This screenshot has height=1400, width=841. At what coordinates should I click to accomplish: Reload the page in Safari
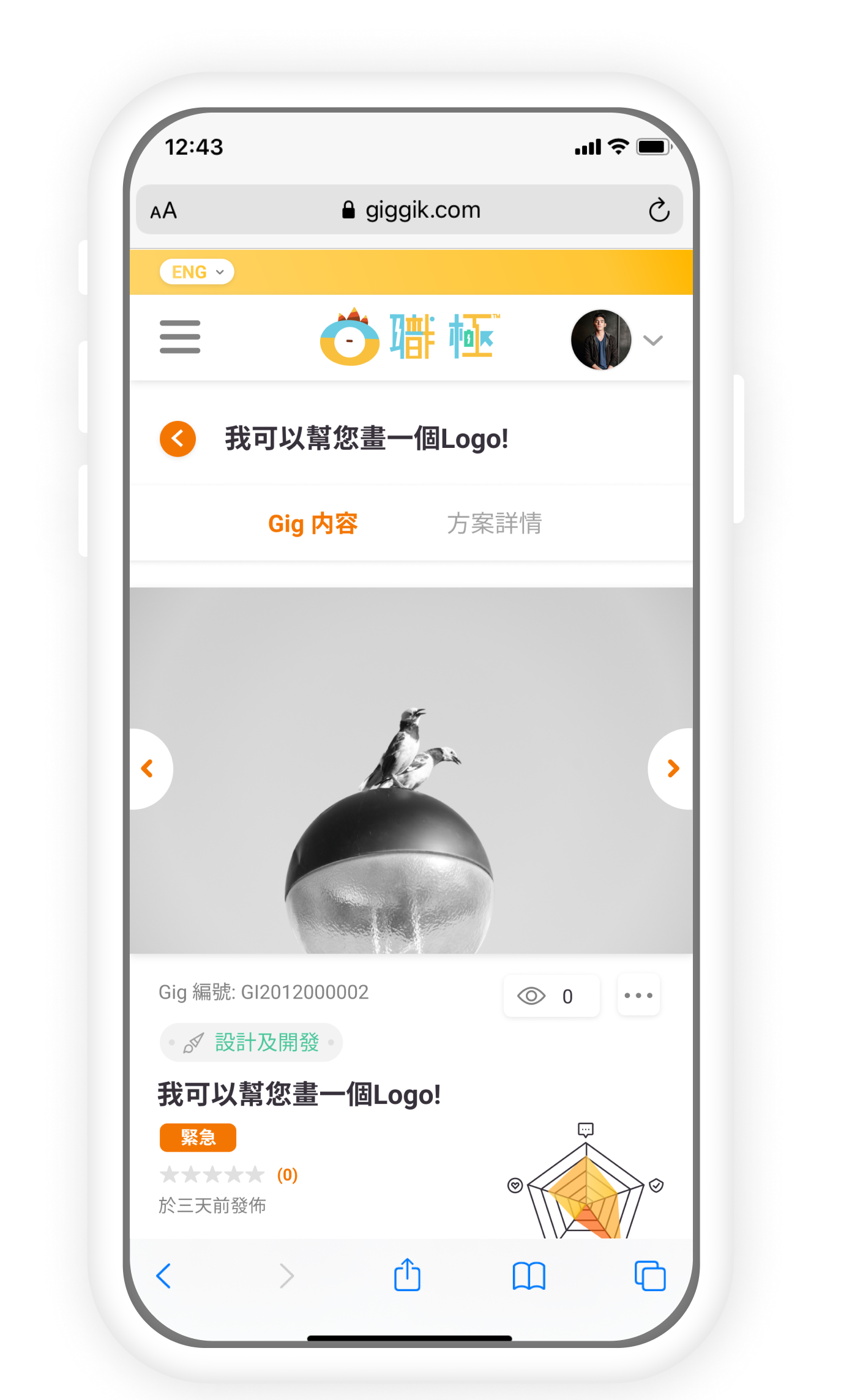[659, 210]
